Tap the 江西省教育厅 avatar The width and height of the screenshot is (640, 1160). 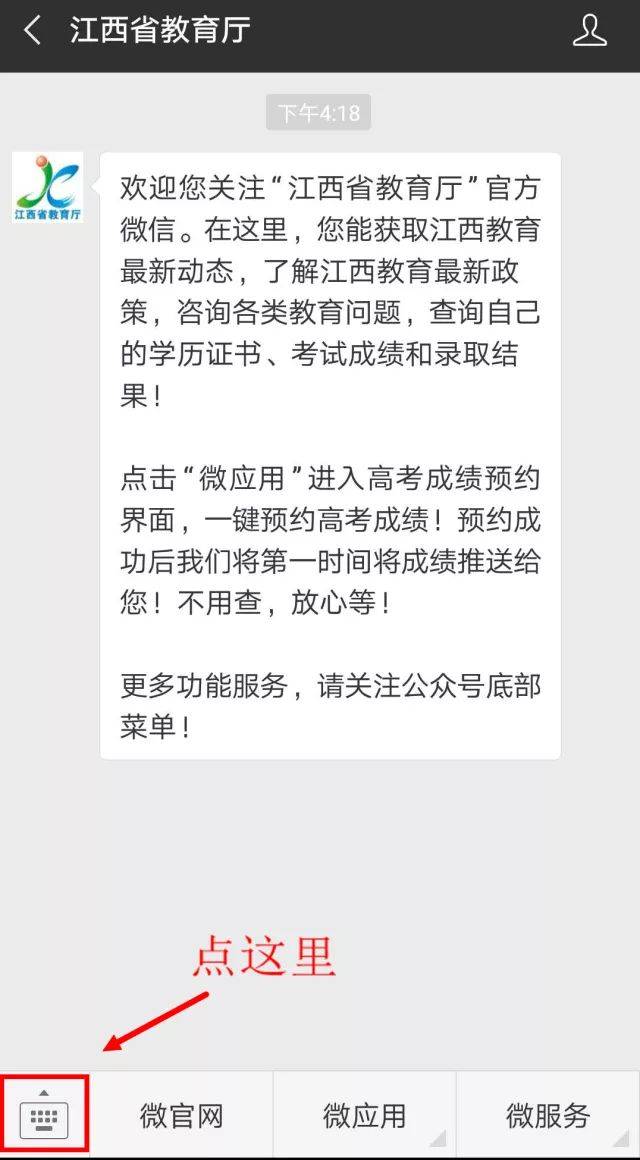48,188
